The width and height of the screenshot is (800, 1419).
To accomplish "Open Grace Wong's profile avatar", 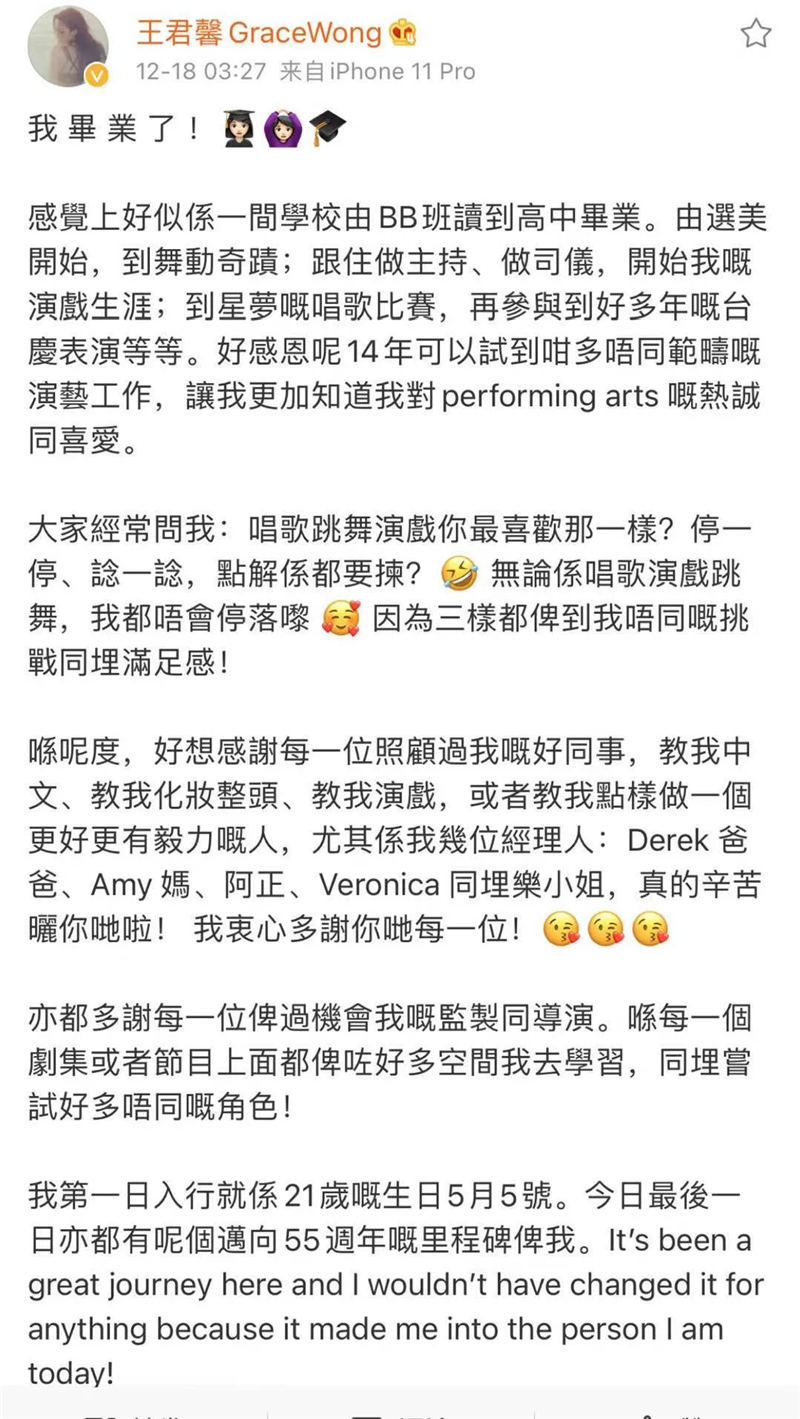I will 67,47.
